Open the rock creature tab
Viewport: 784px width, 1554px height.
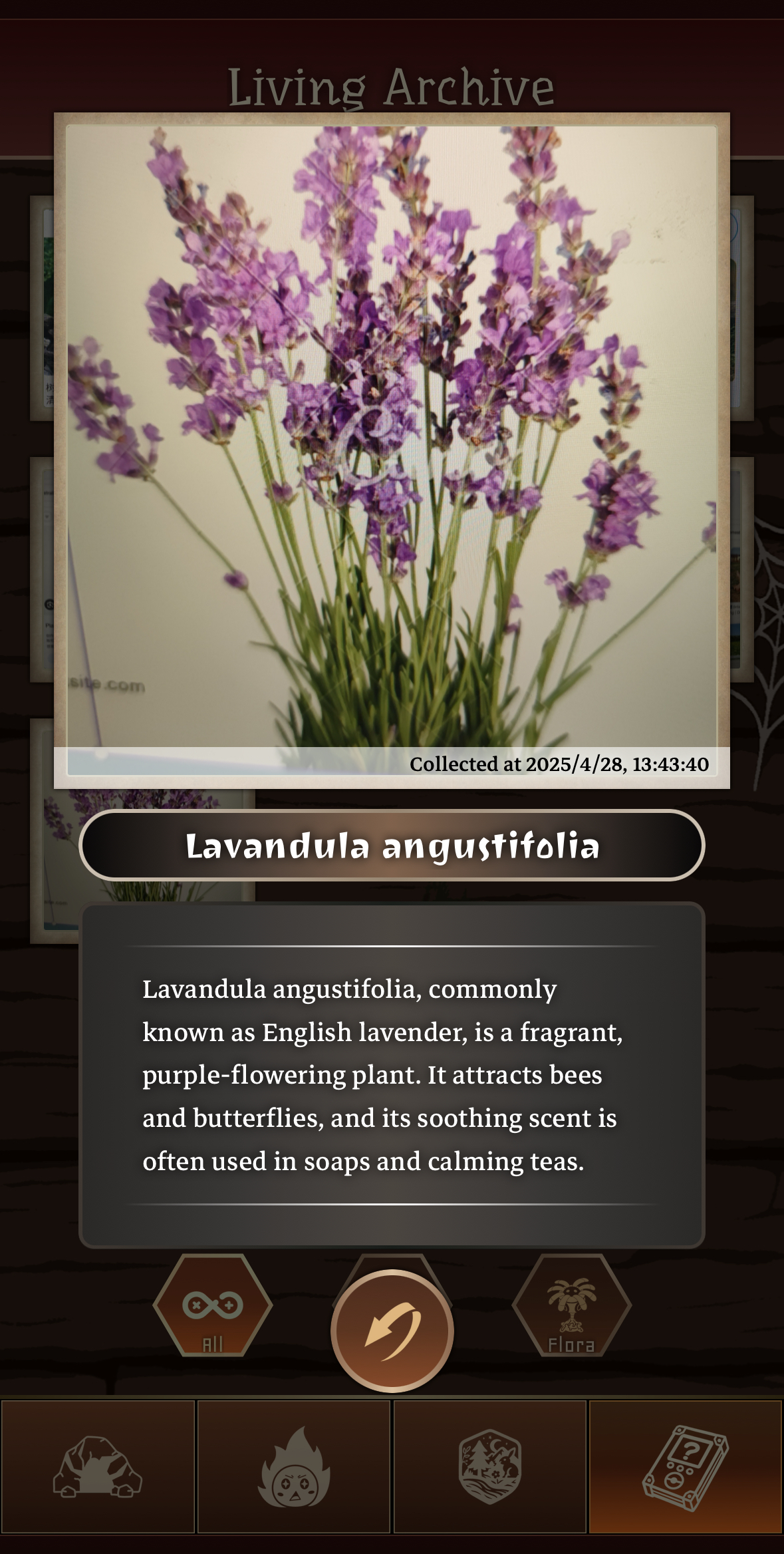[x=98, y=1466]
